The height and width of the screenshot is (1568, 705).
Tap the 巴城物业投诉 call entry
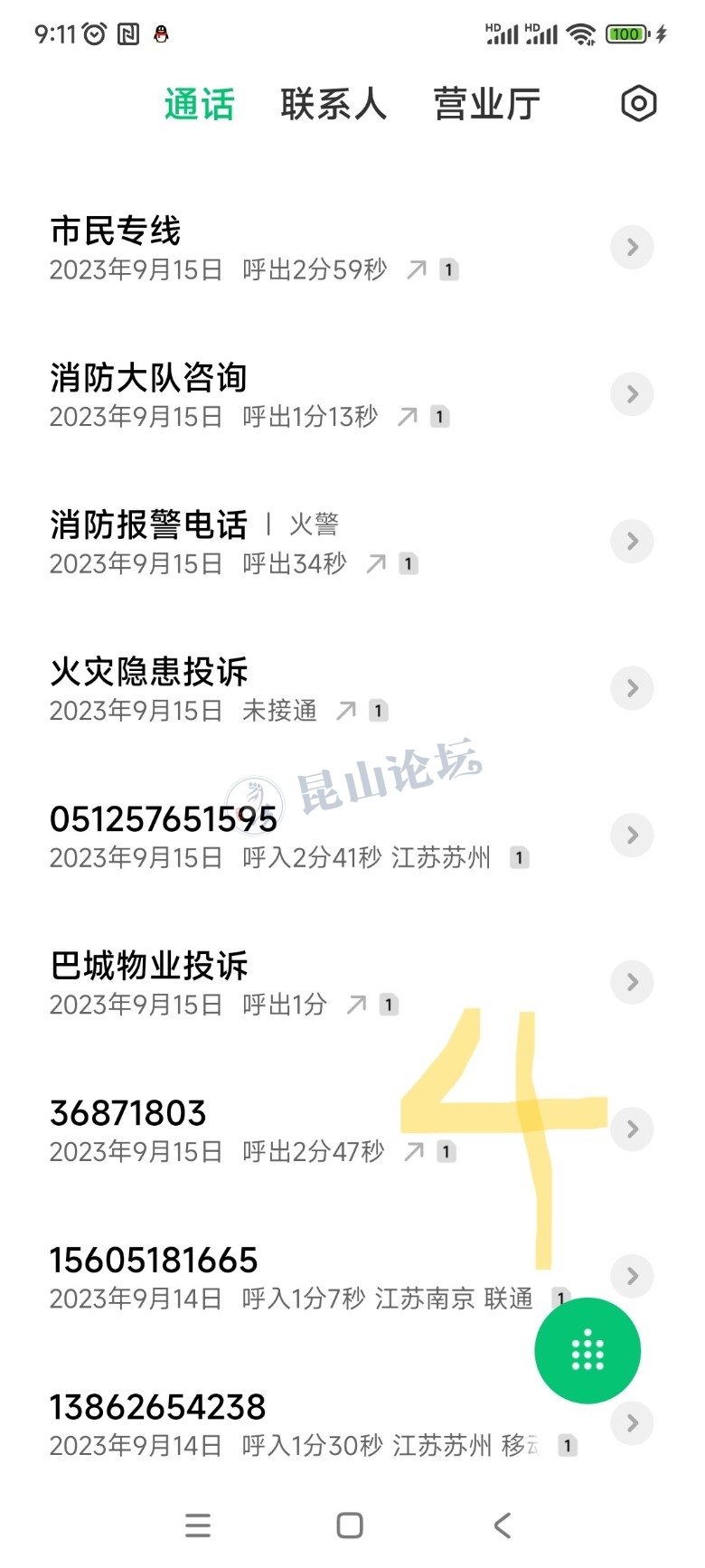[271, 983]
